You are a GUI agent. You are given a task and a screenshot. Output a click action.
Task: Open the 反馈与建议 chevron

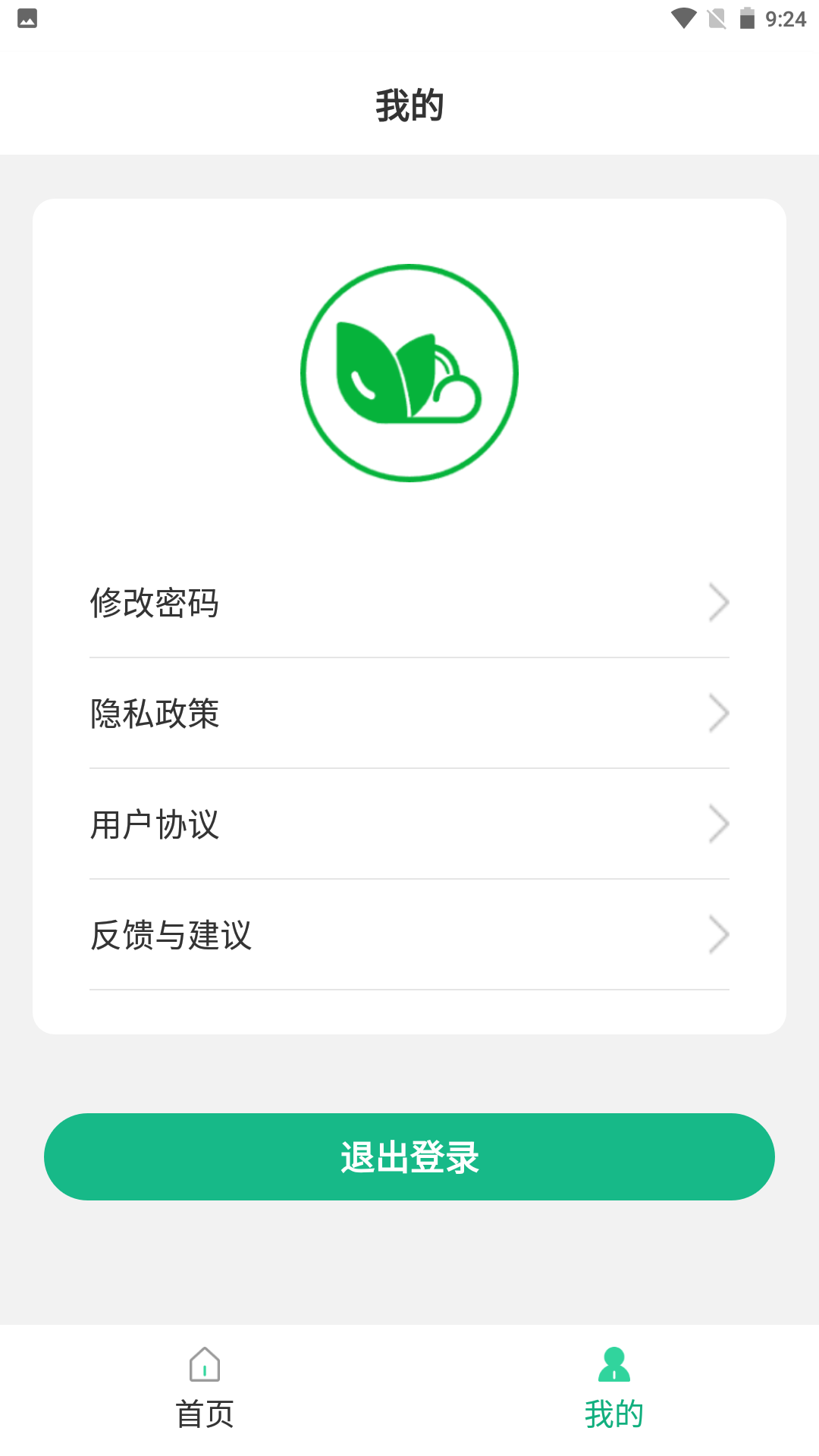pos(718,934)
